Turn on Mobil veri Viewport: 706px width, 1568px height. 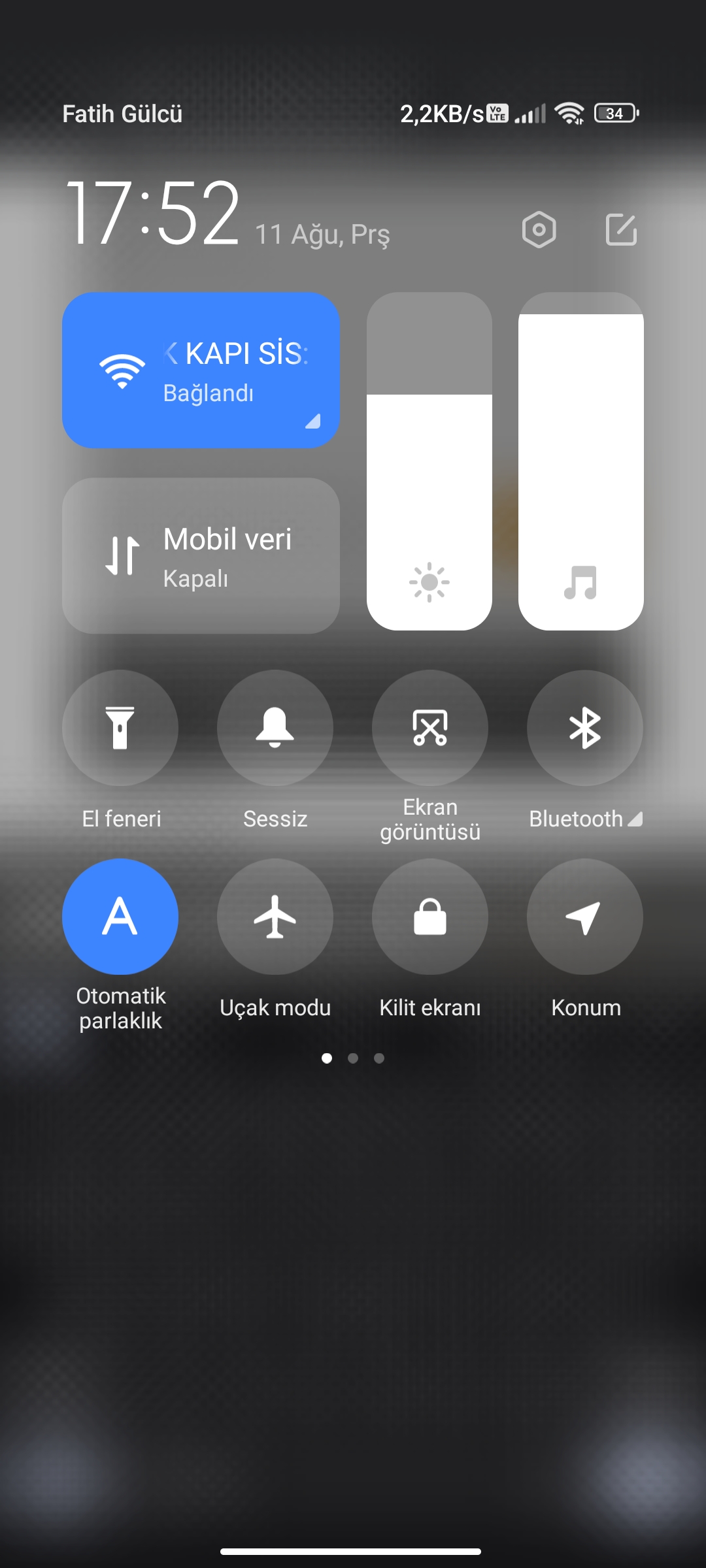tap(201, 555)
